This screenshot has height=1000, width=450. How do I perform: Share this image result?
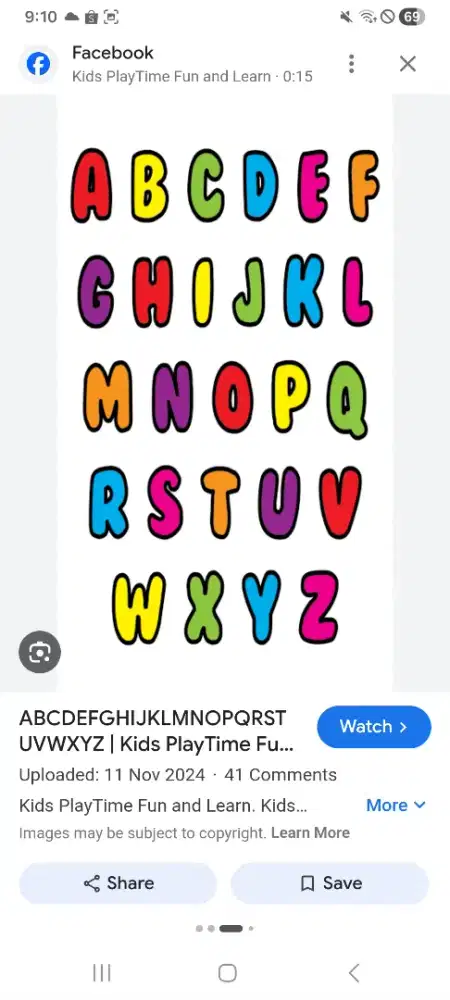point(118,883)
